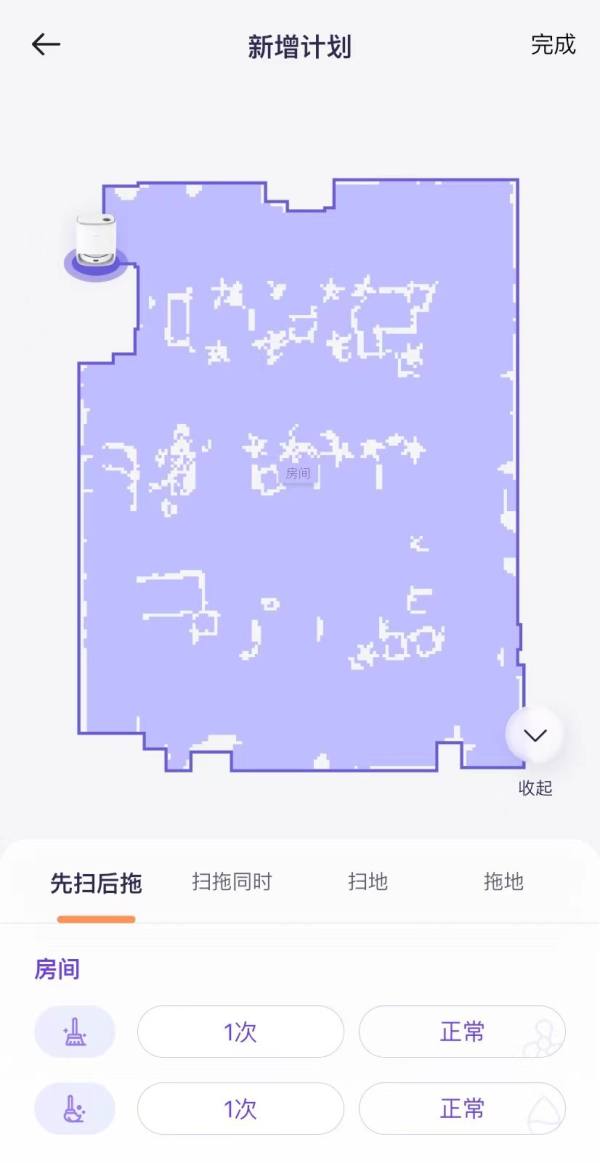The image size is (600, 1163).
Task: Switch to the 扫拖同时 tab
Action: 232,882
